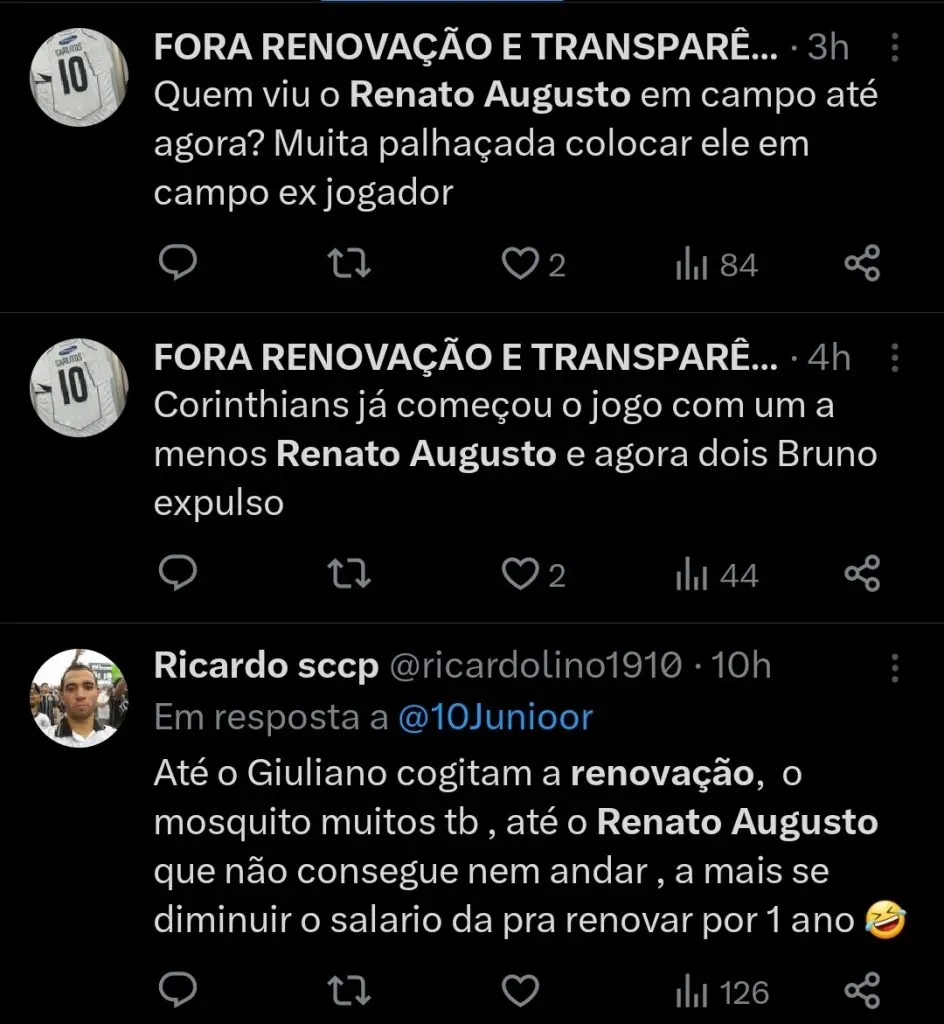The image size is (944, 1024).
Task: Open avatar of the 4h FORA RENOVAÇÃO tweet
Action: (x=79, y=388)
